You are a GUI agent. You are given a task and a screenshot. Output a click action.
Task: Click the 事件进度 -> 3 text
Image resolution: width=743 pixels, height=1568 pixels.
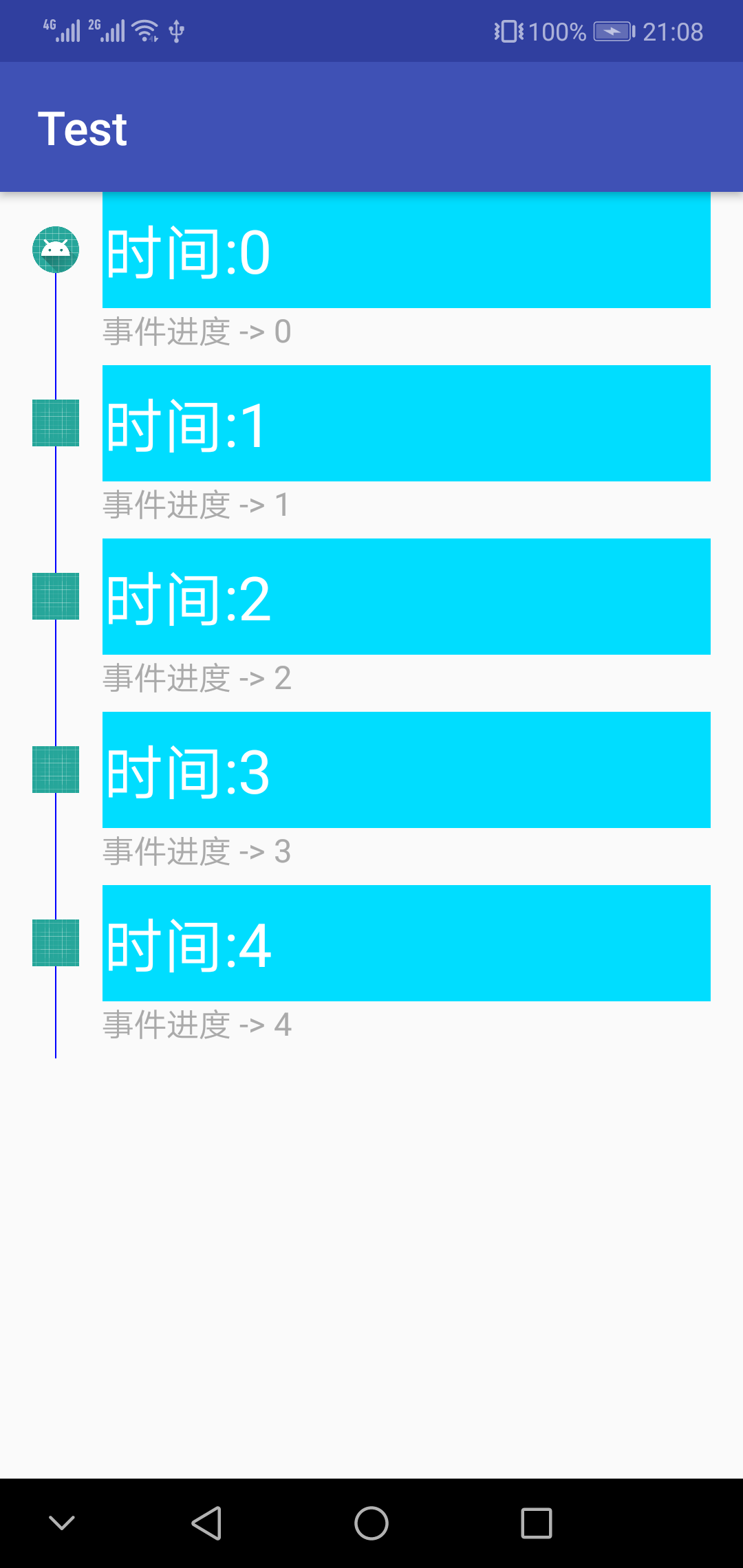pyautogui.click(x=195, y=852)
